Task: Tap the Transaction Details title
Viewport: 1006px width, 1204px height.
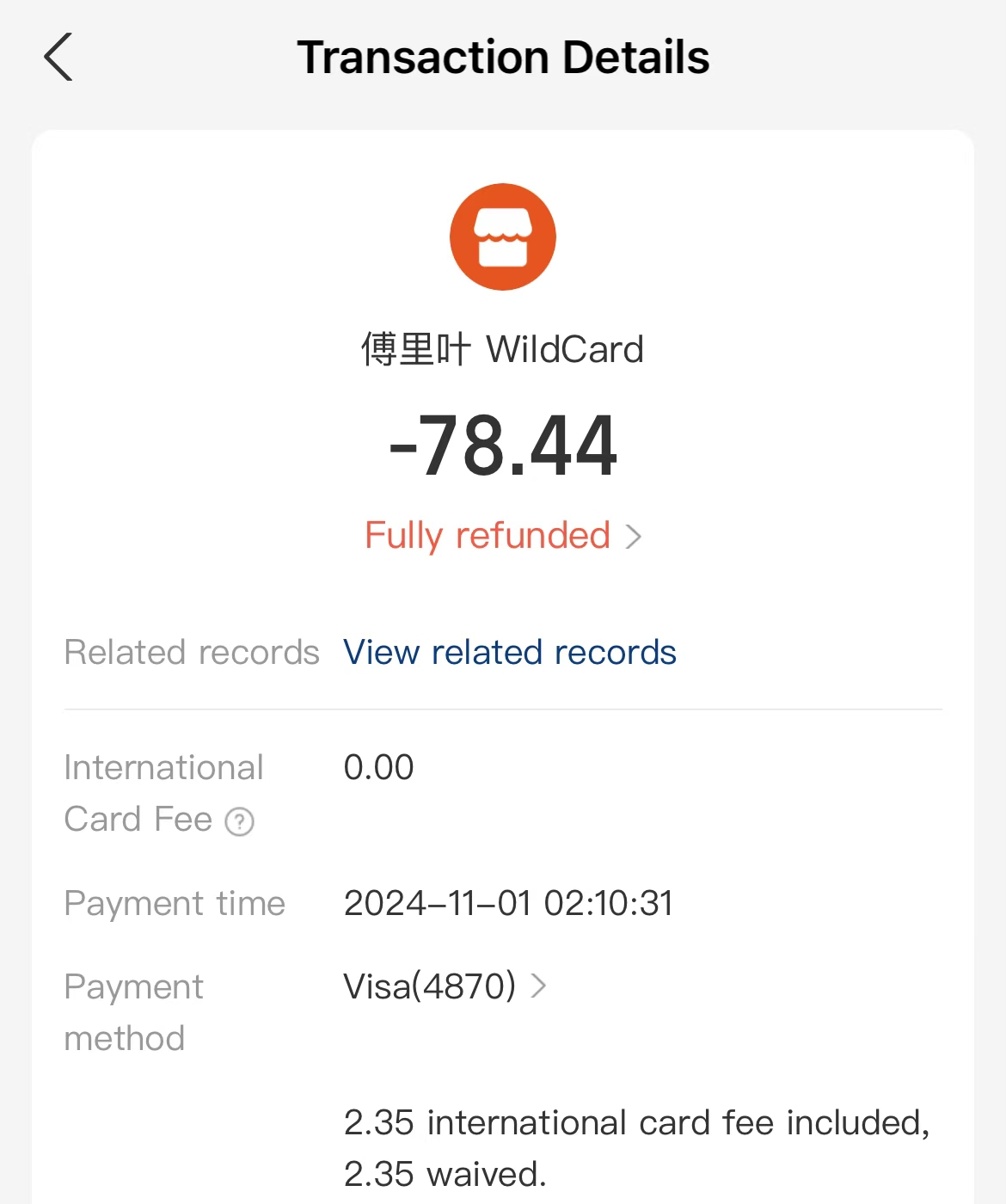Action: [504, 56]
